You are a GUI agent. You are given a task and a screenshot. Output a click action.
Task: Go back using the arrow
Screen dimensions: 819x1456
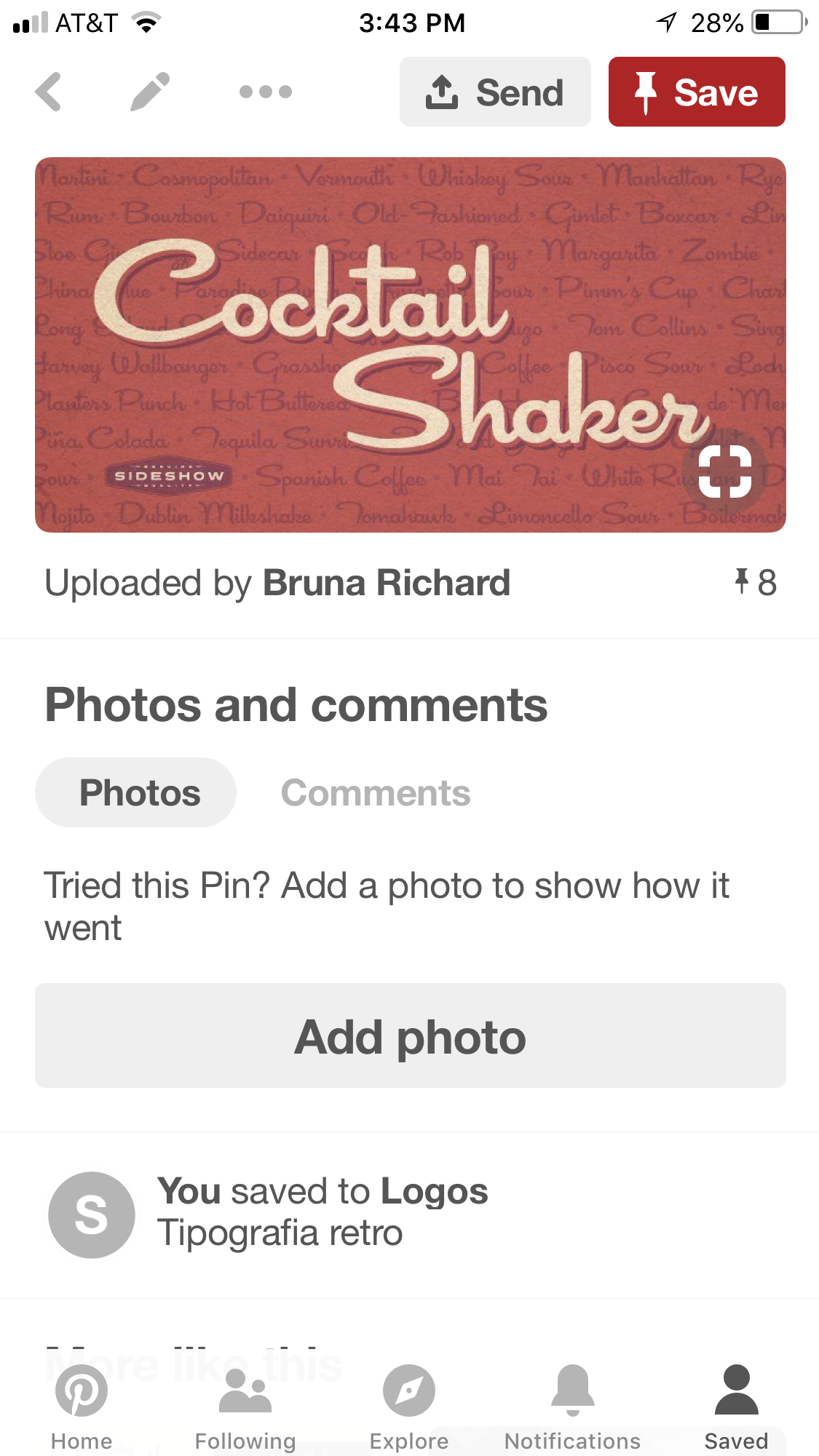click(x=49, y=92)
